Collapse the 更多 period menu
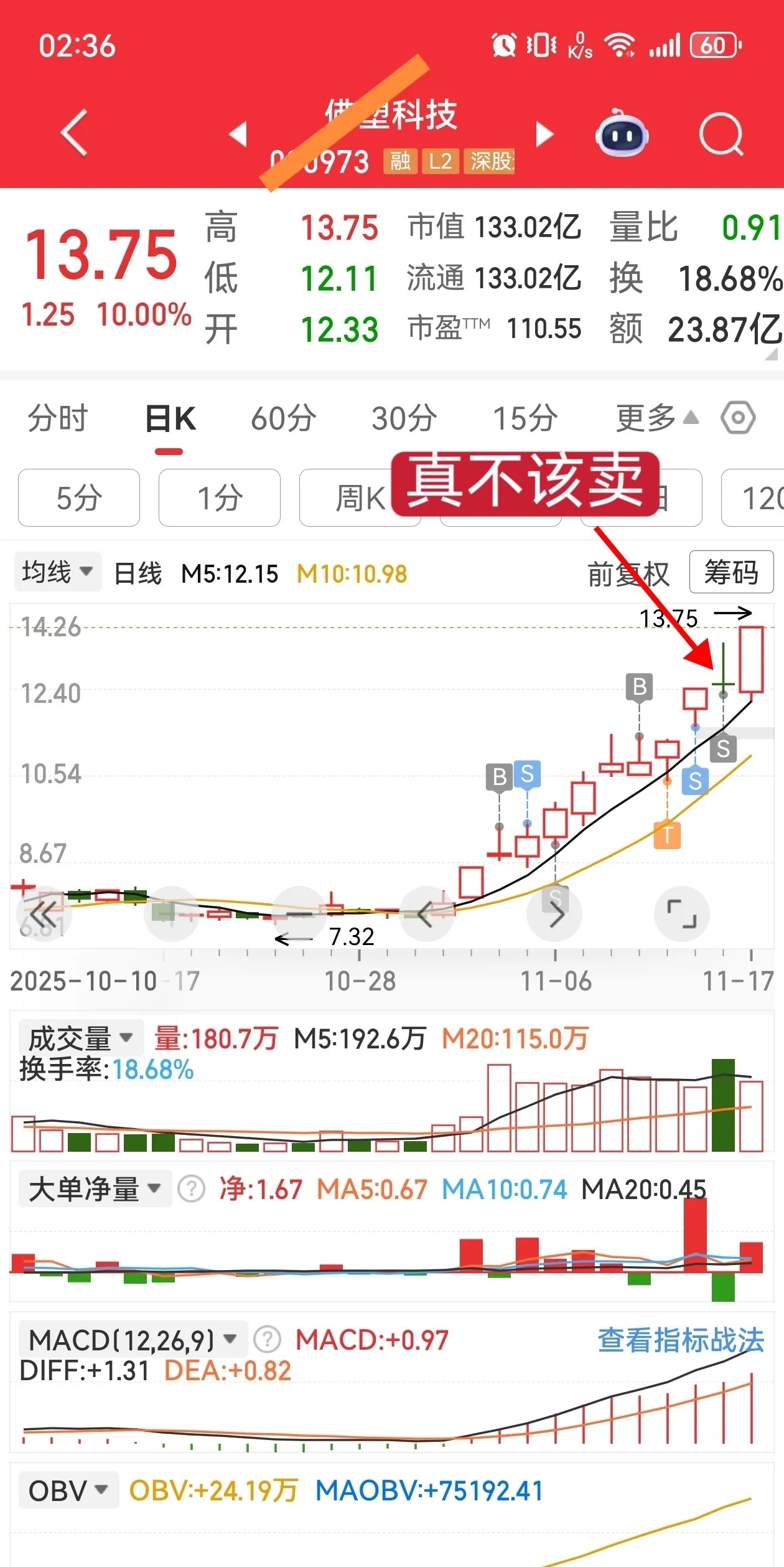 [x=657, y=418]
